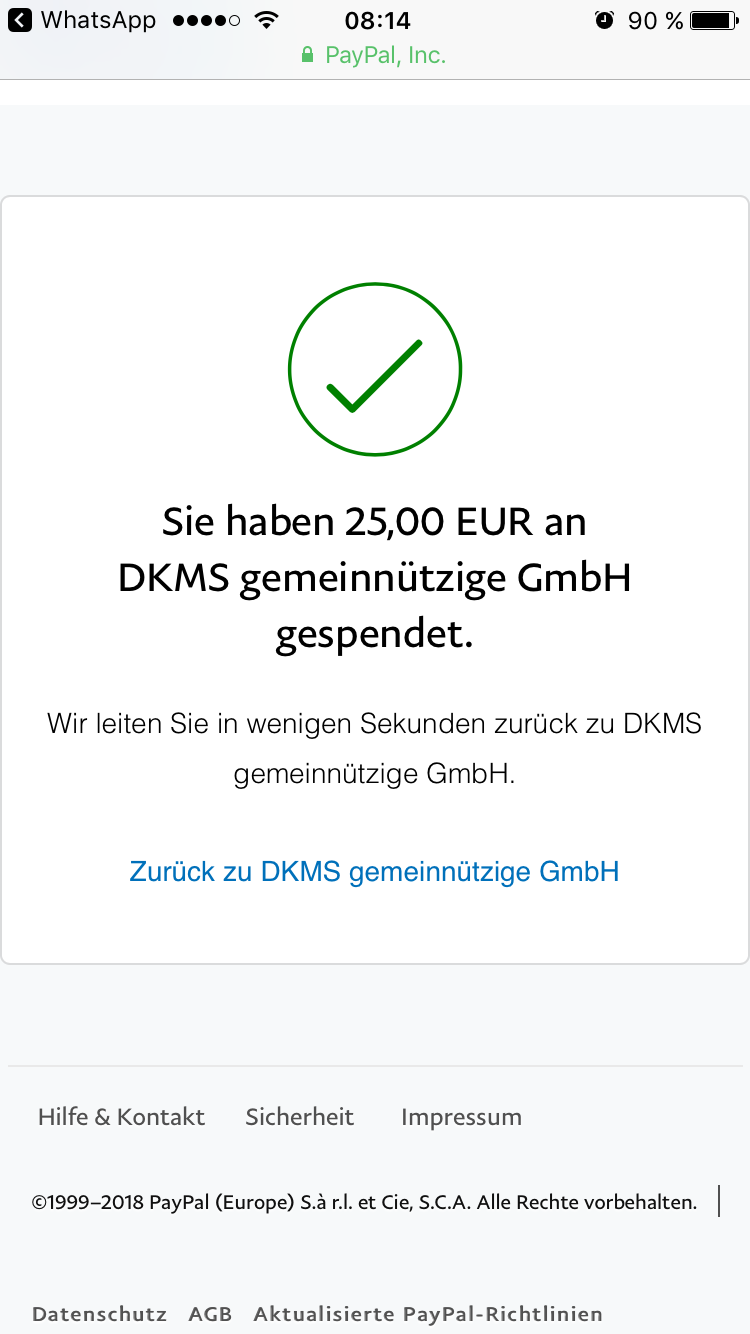This screenshot has width=750, height=1334.
Task: Open the Sicherheit page
Action: pyautogui.click(x=300, y=1117)
